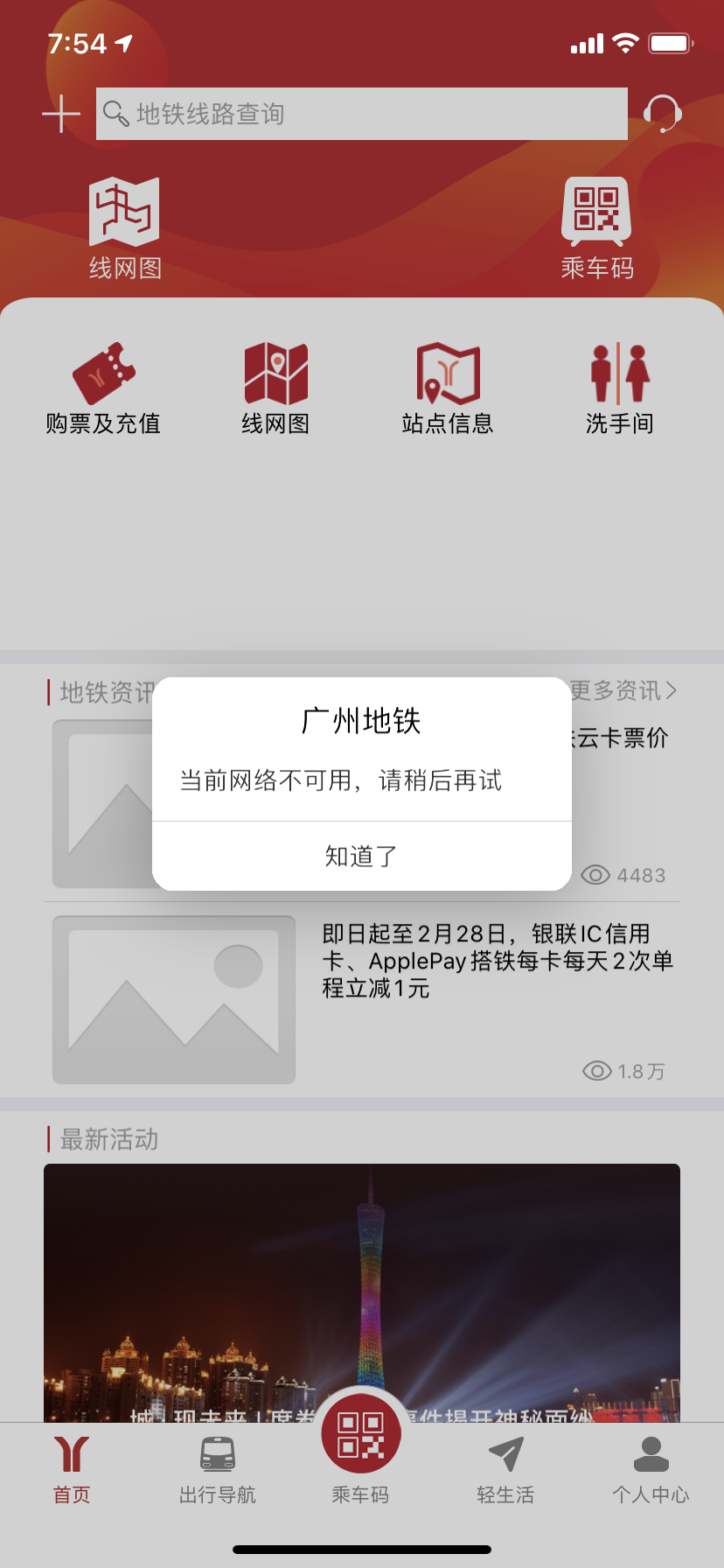Tap the 地铁线路查询 search field
This screenshot has width=724, height=1568.
362,114
